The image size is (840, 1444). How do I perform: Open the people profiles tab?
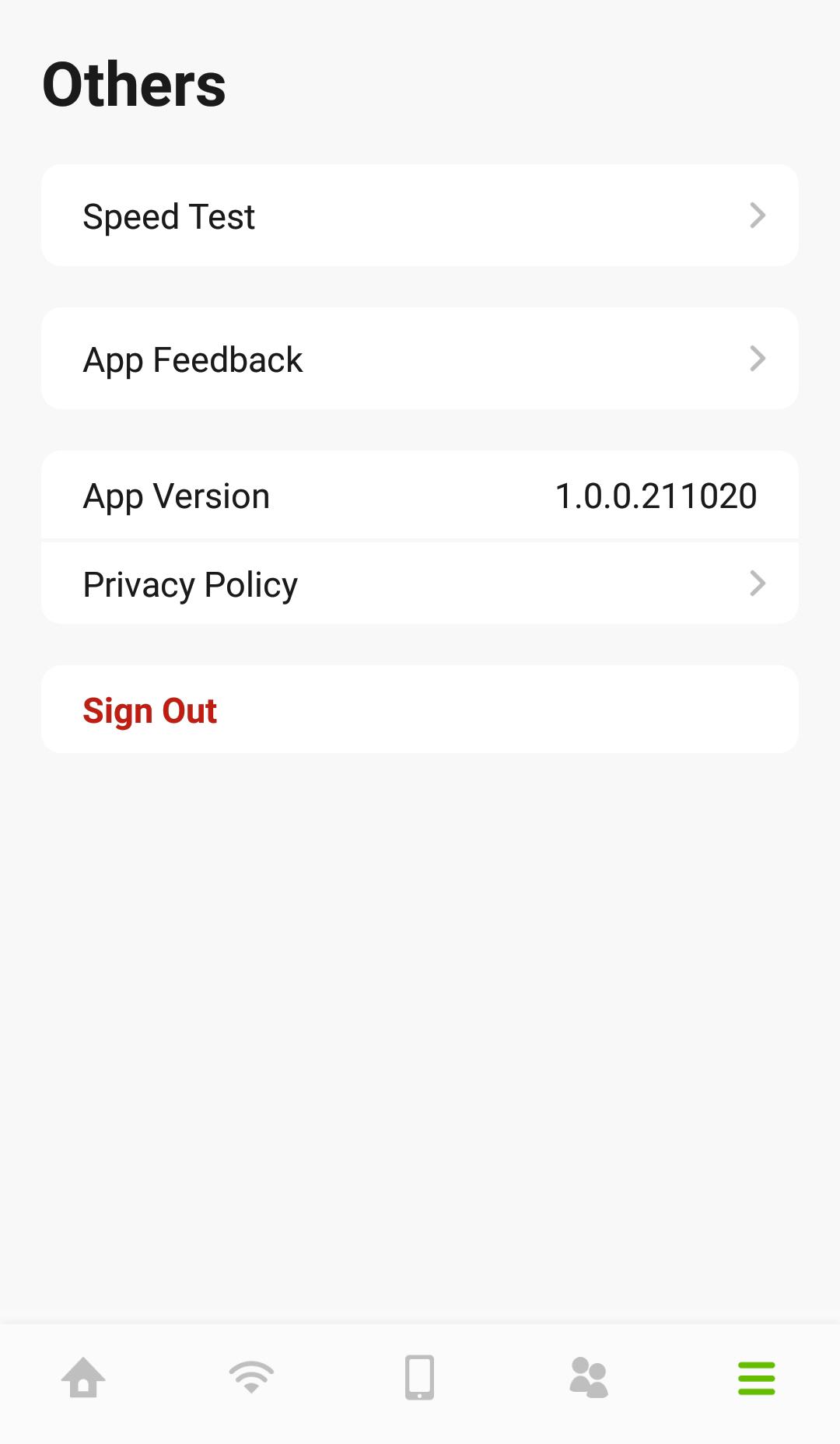coord(589,1378)
